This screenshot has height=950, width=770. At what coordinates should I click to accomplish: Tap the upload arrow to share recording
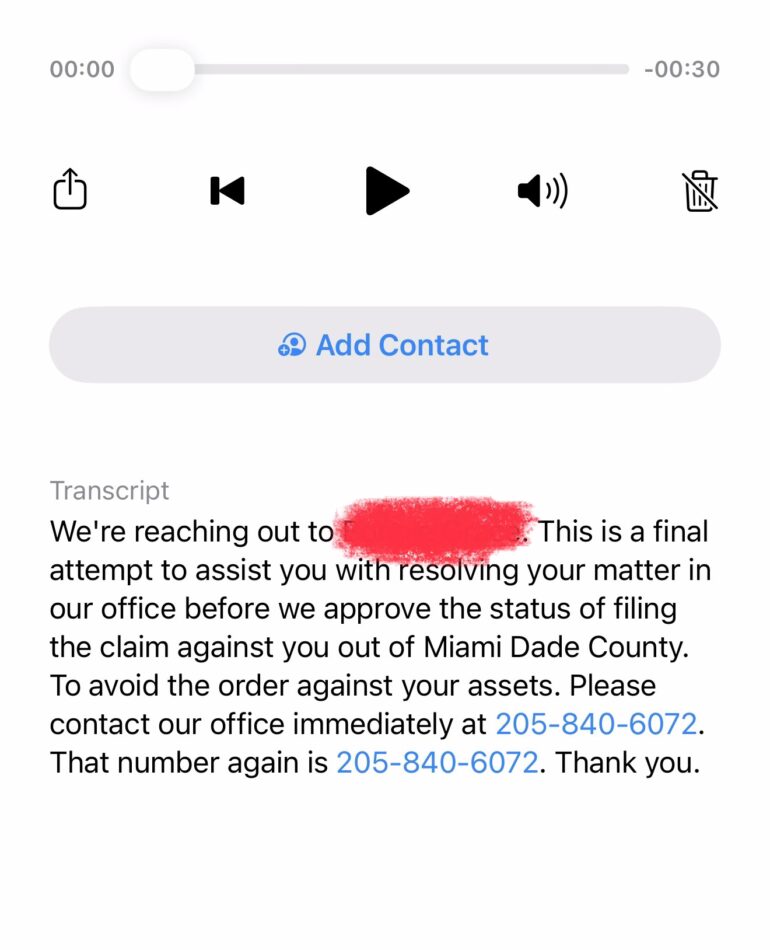click(70, 190)
